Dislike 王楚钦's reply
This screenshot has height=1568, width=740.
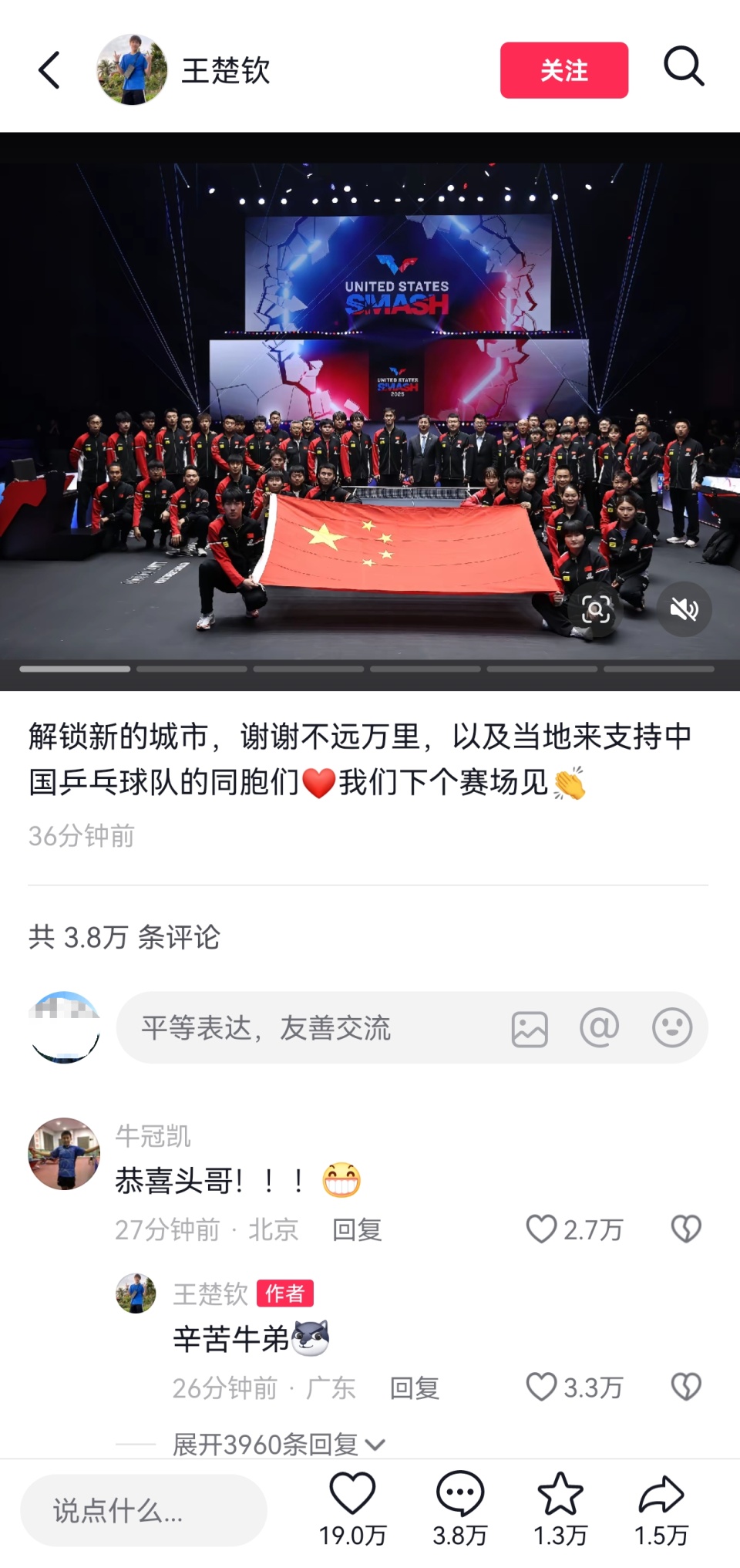(x=684, y=1384)
